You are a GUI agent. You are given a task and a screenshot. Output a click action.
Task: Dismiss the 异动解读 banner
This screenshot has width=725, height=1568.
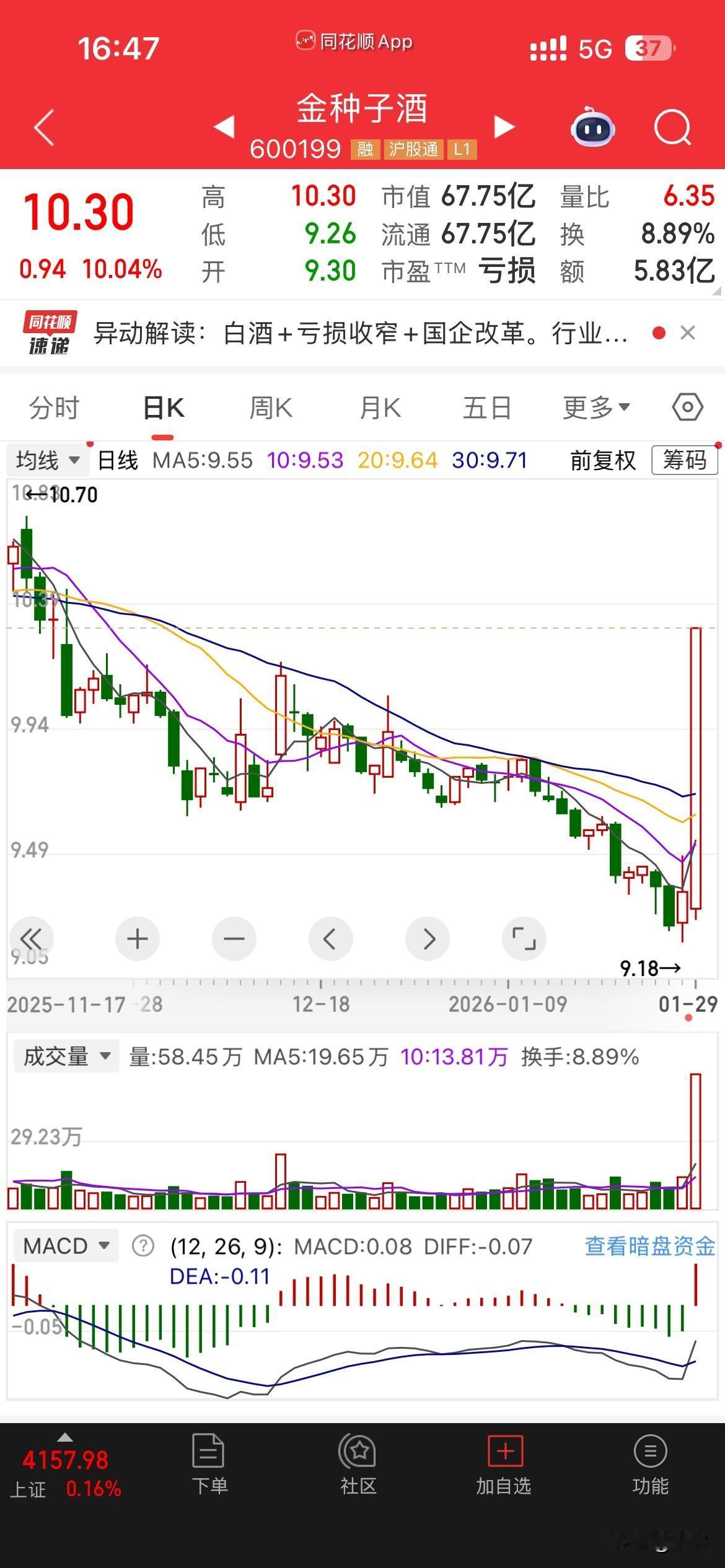coord(687,333)
